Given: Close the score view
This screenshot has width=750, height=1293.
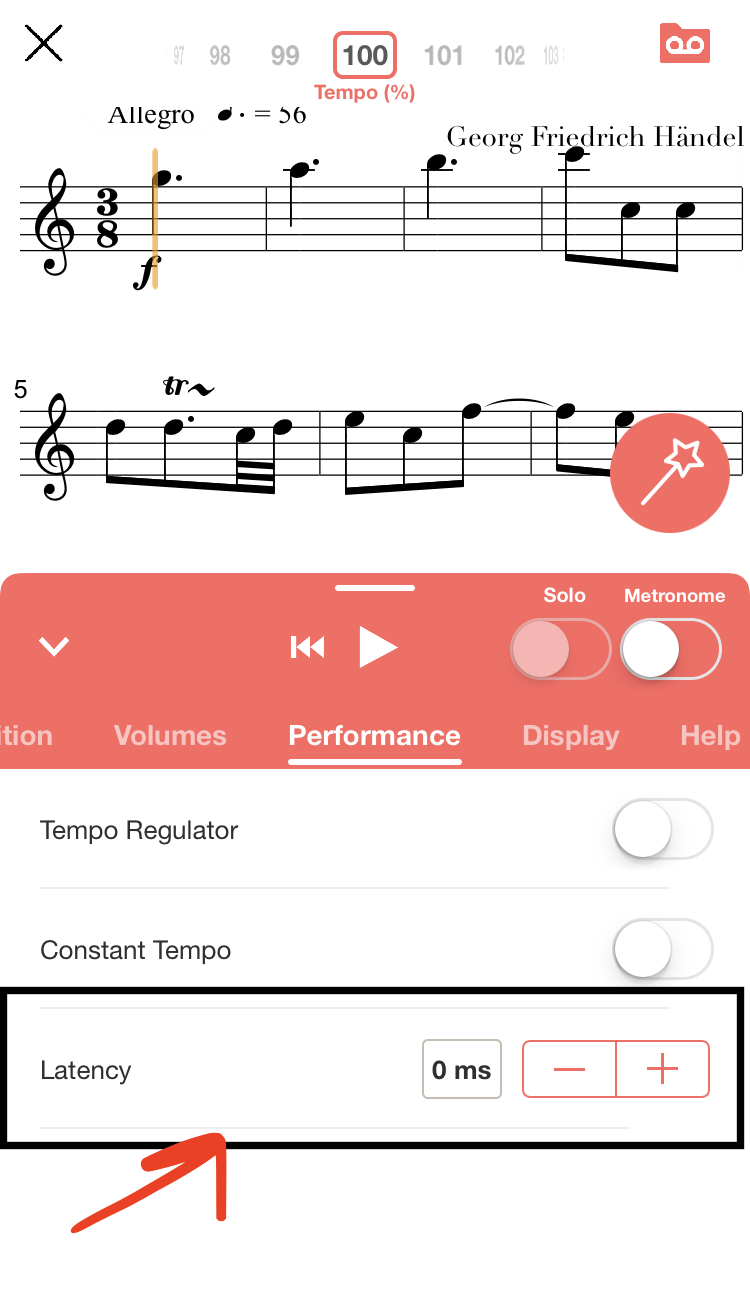Looking at the screenshot, I should pos(44,43).
